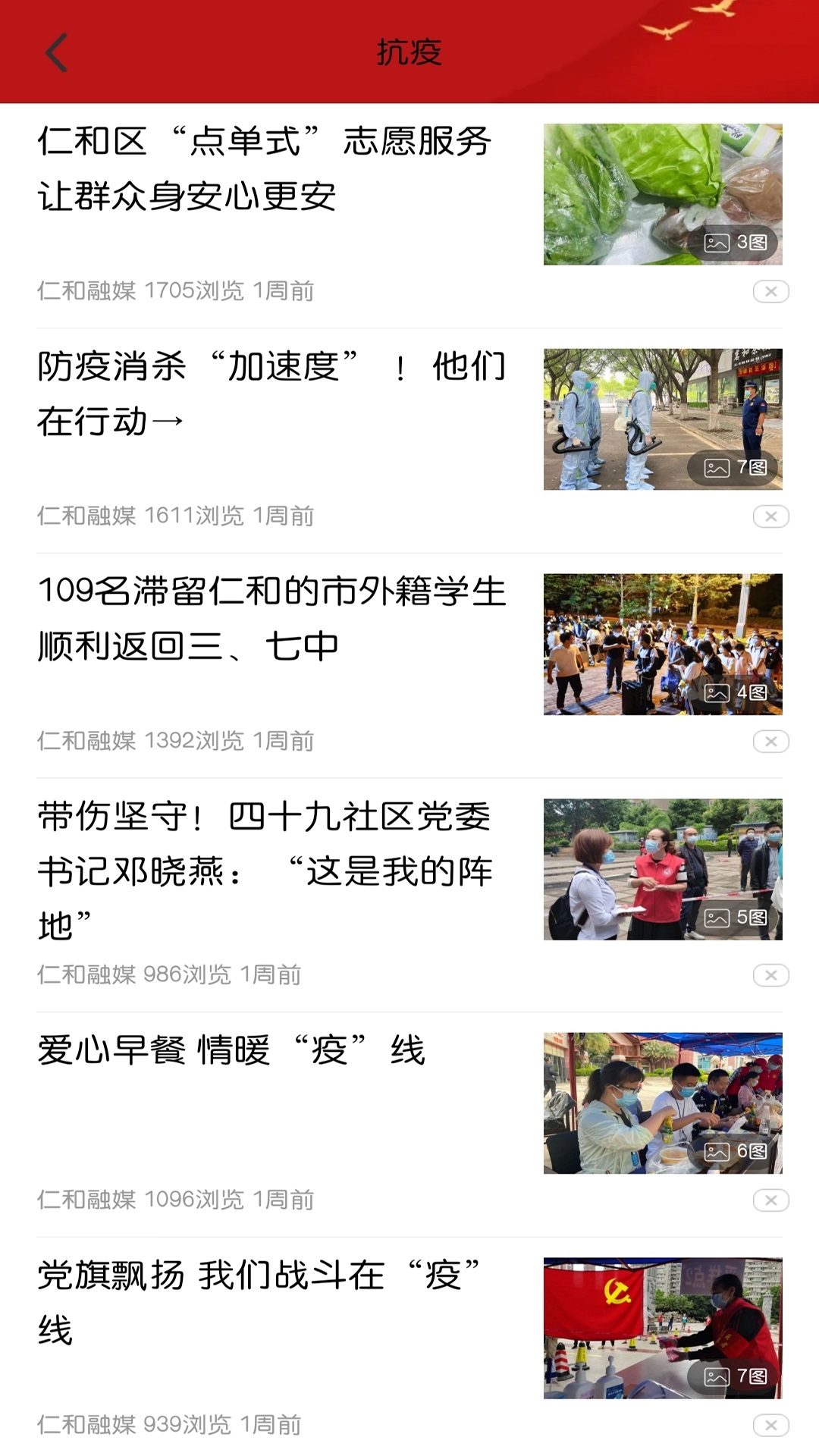819x1456 pixels.
Task: Dismiss the 1392浏览 article
Action: (x=770, y=741)
